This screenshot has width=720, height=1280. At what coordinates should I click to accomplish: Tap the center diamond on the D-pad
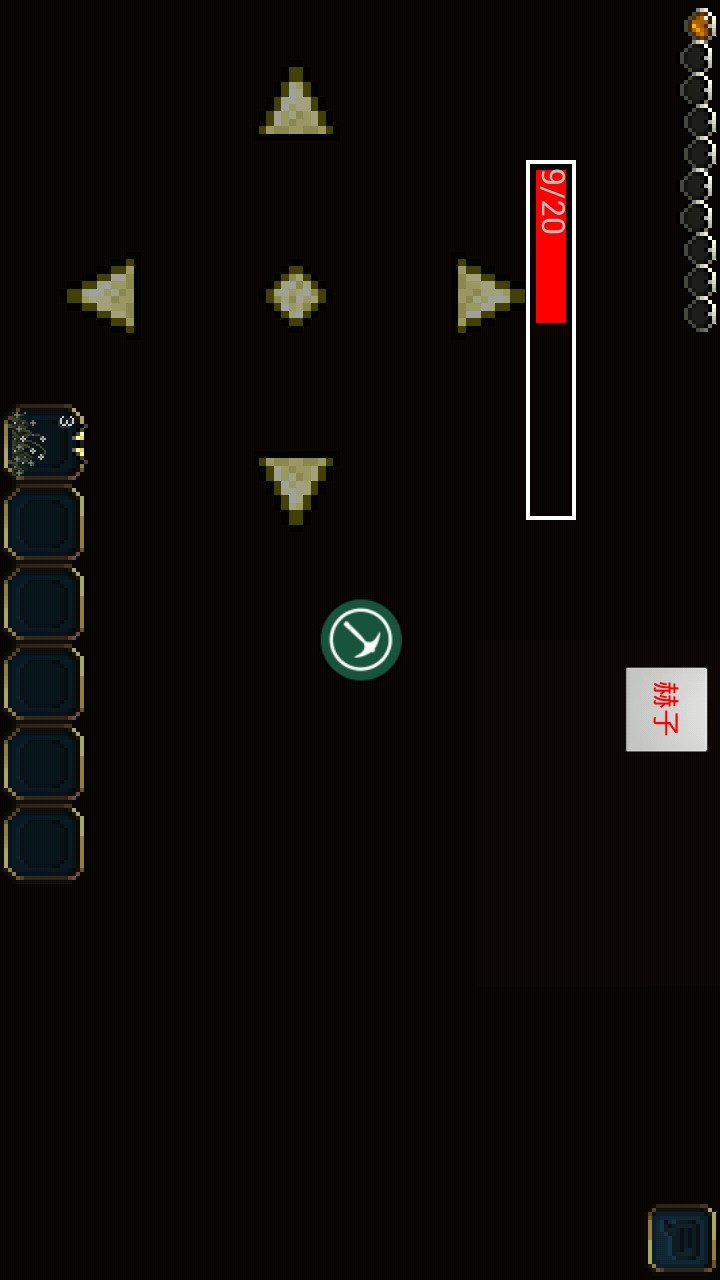(x=296, y=295)
